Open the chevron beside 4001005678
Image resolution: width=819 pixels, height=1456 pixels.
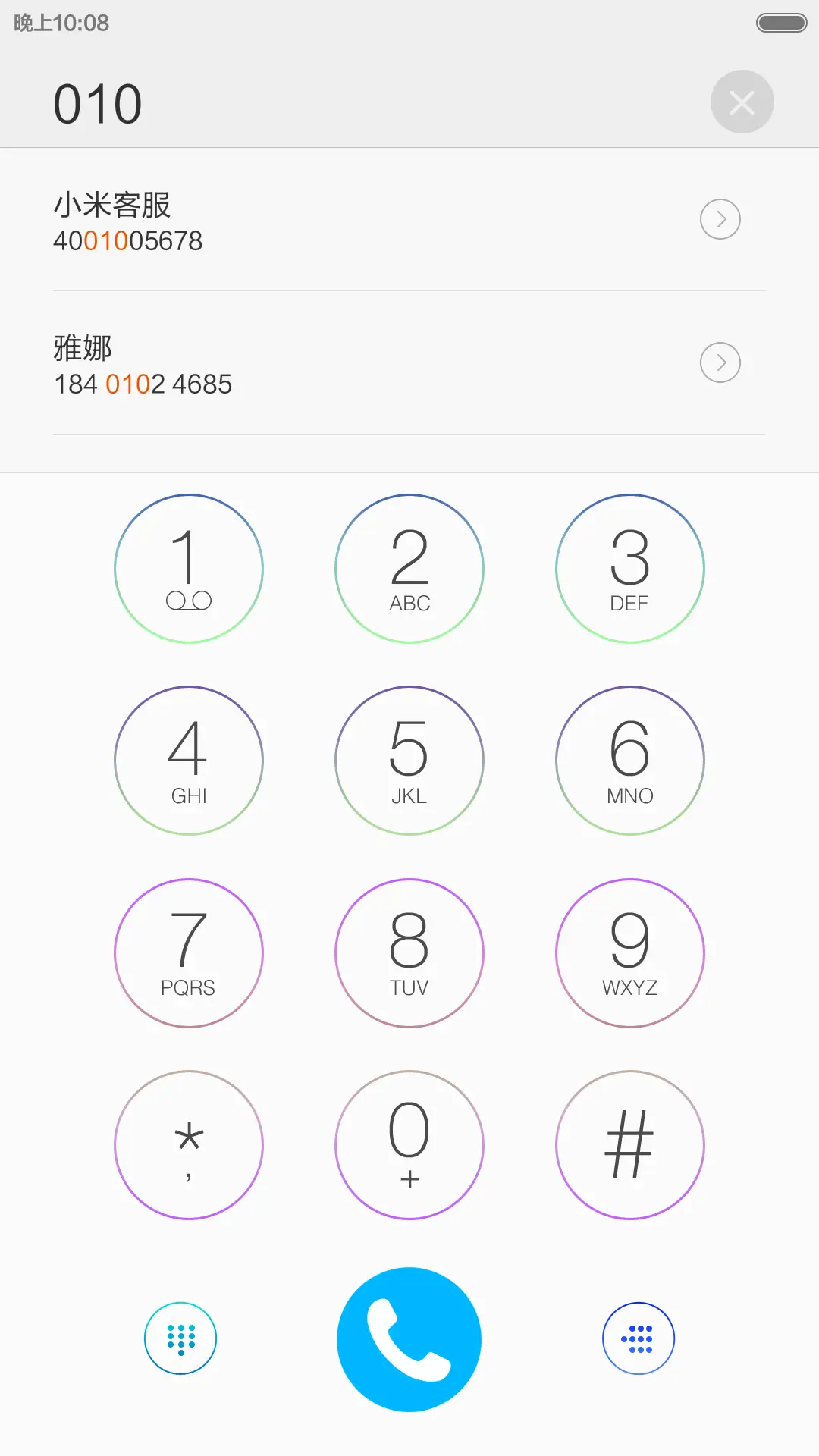tap(720, 219)
